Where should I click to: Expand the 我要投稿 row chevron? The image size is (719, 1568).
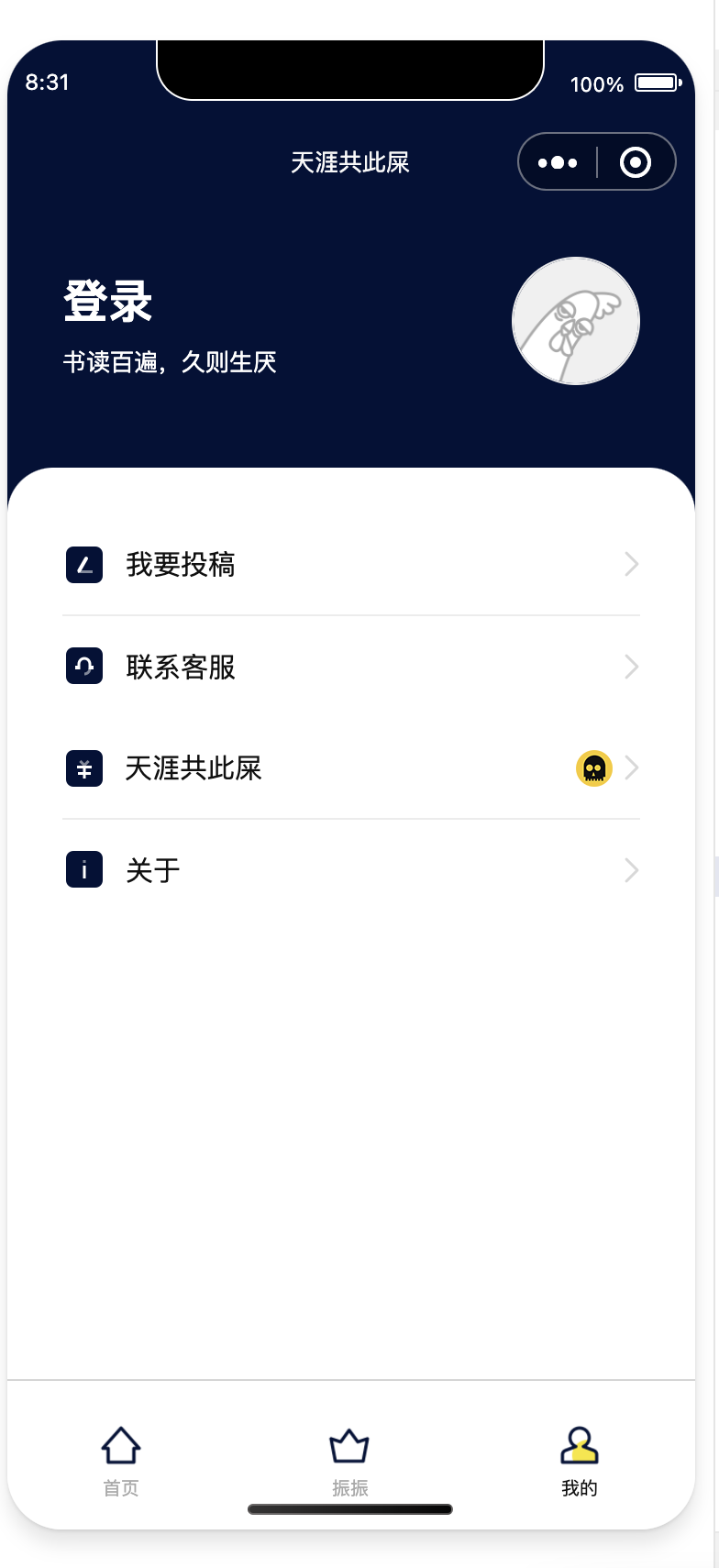point(630,565)
